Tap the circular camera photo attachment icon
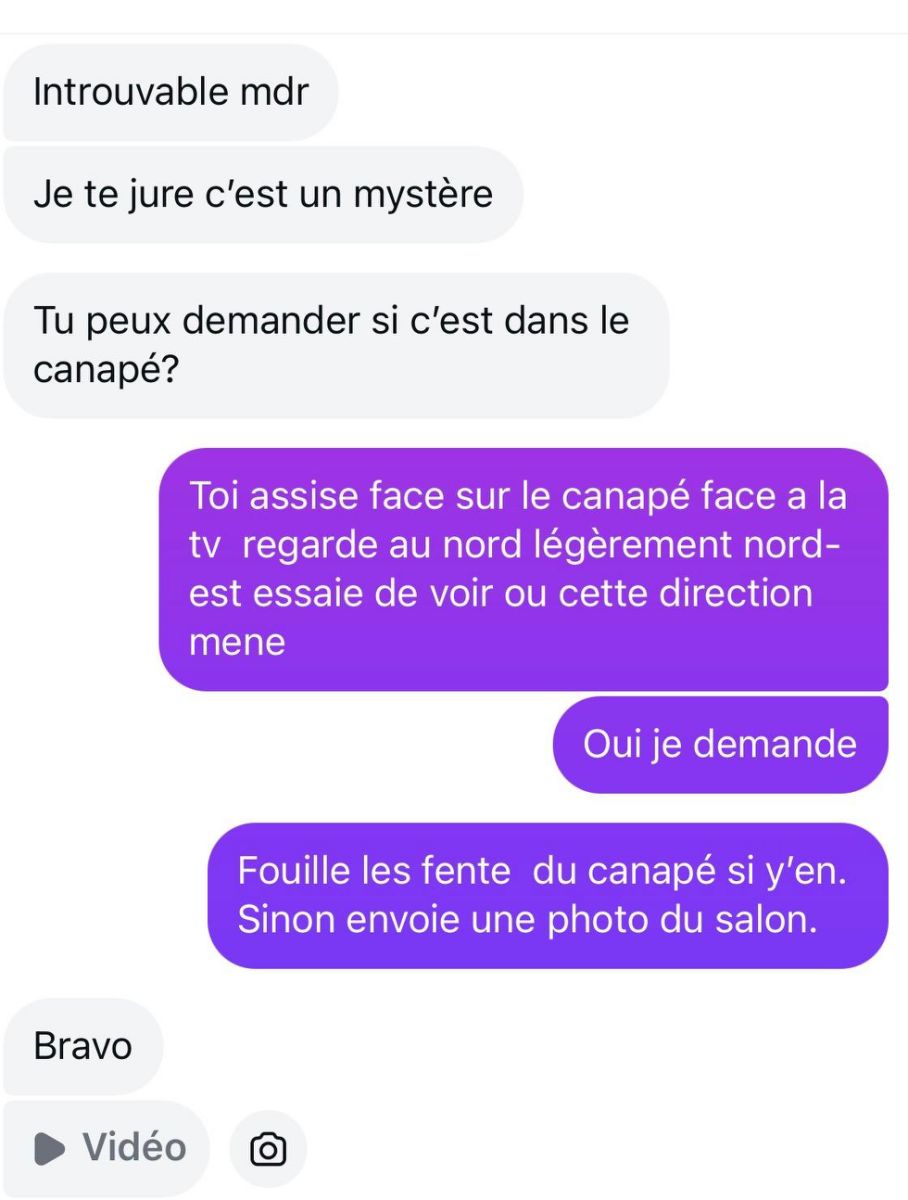 [267, 1148]
